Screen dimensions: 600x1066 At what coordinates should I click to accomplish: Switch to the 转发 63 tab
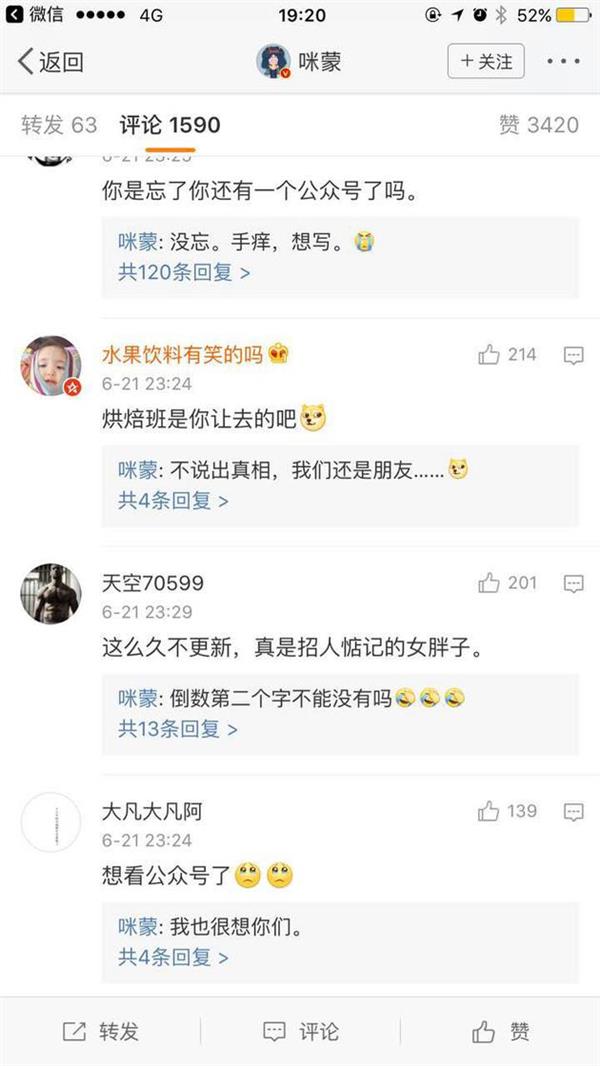coord(59,125)
